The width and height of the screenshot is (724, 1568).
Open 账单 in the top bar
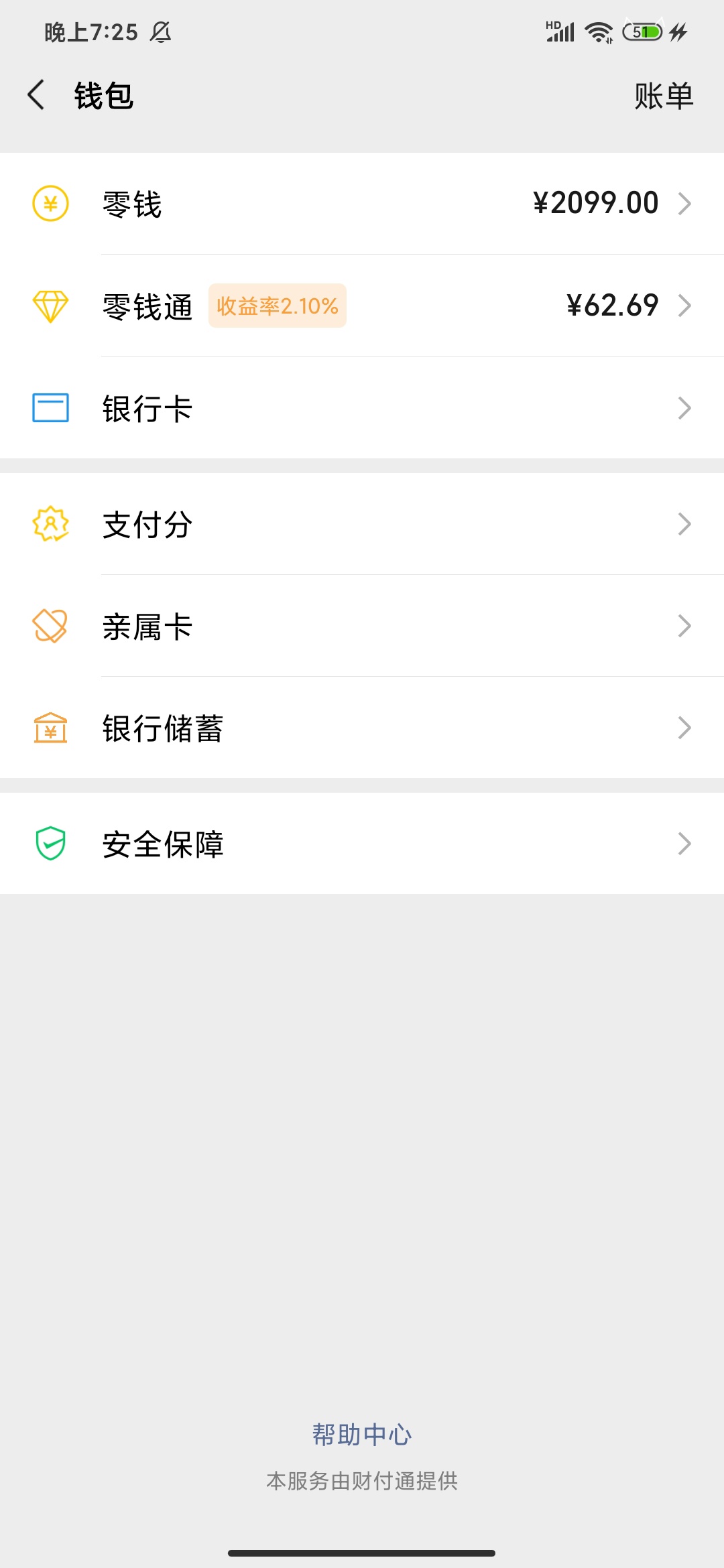pos(664,96)
